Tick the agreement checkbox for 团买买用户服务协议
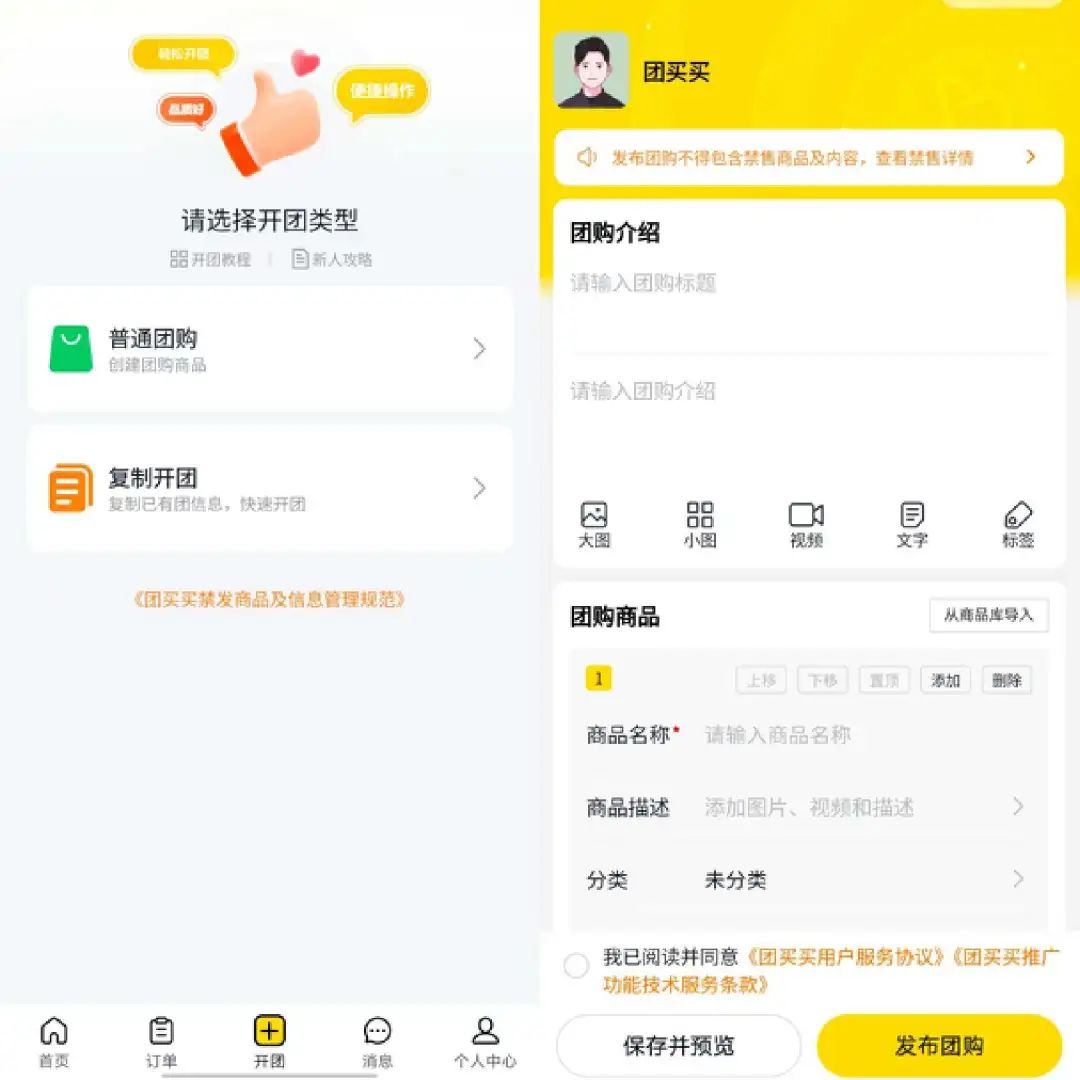 (x=576, y=966)
